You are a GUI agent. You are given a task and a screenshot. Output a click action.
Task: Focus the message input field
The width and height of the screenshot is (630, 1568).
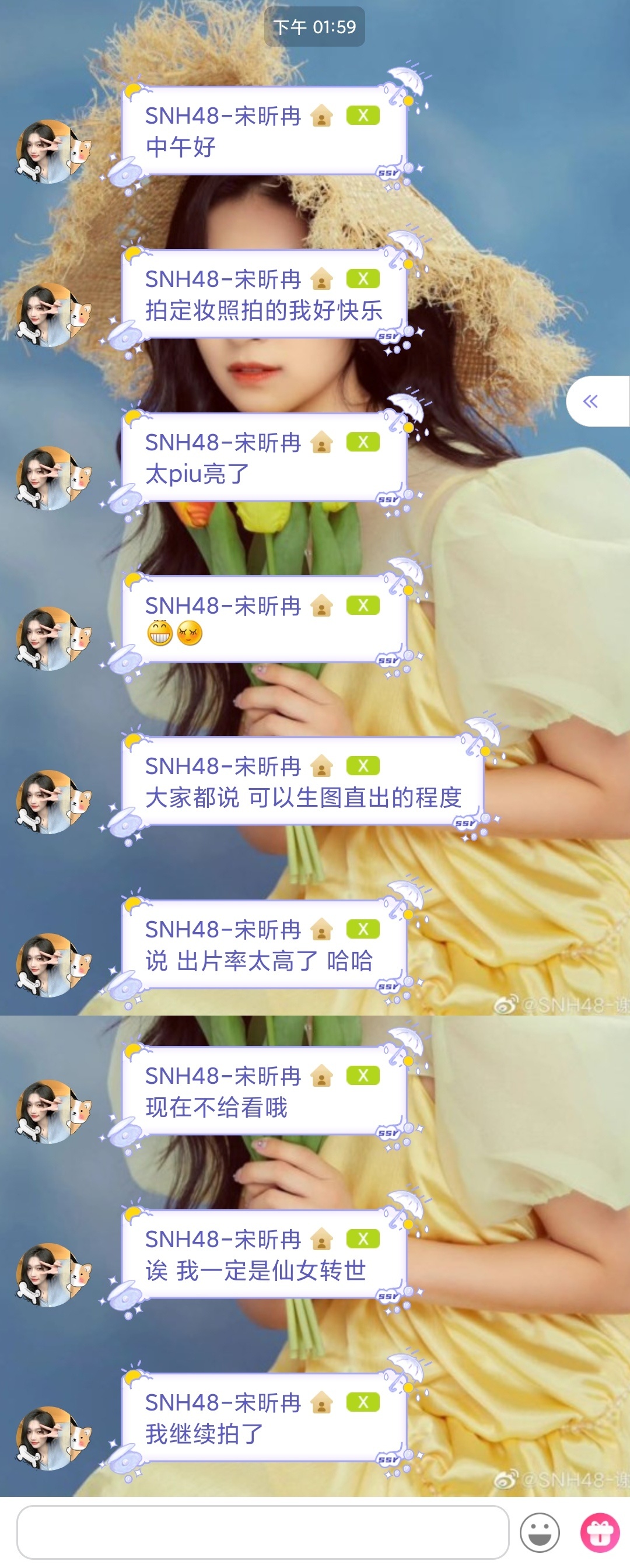262,1532
